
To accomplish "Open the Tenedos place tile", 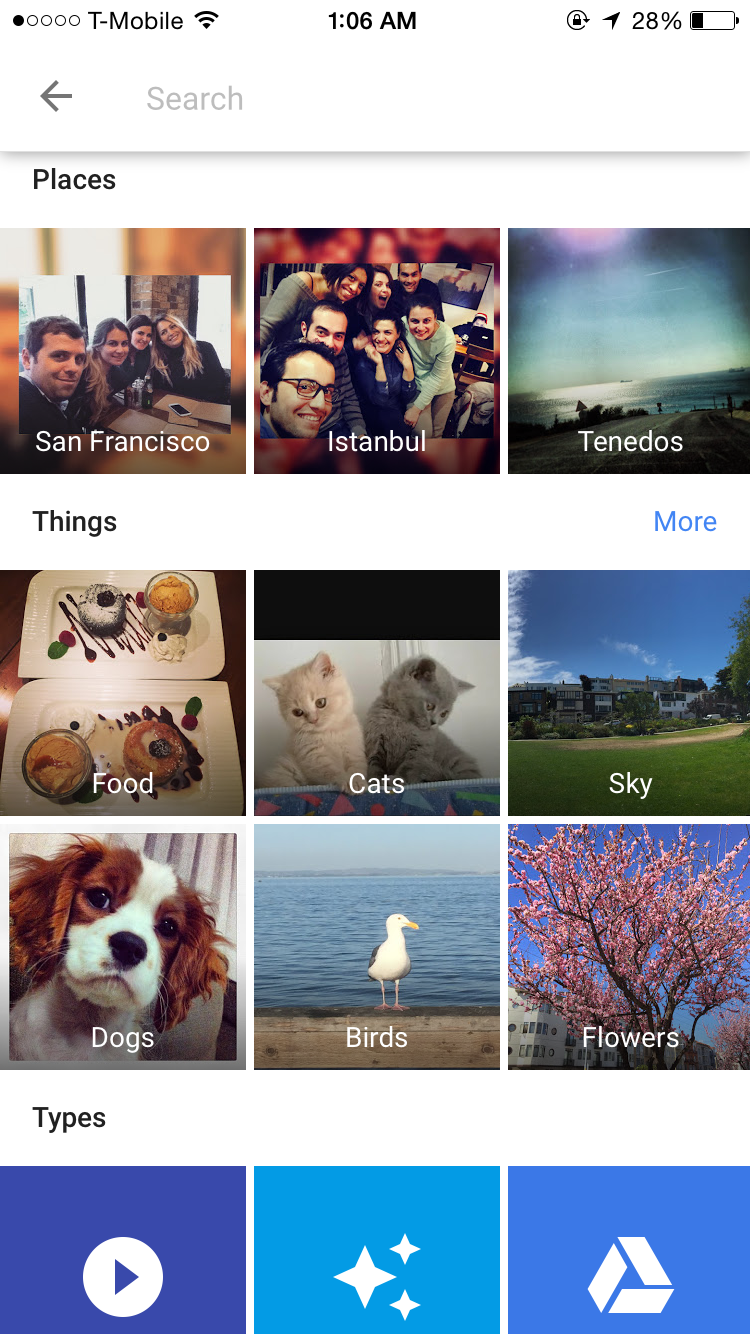I will coord(629,351).
